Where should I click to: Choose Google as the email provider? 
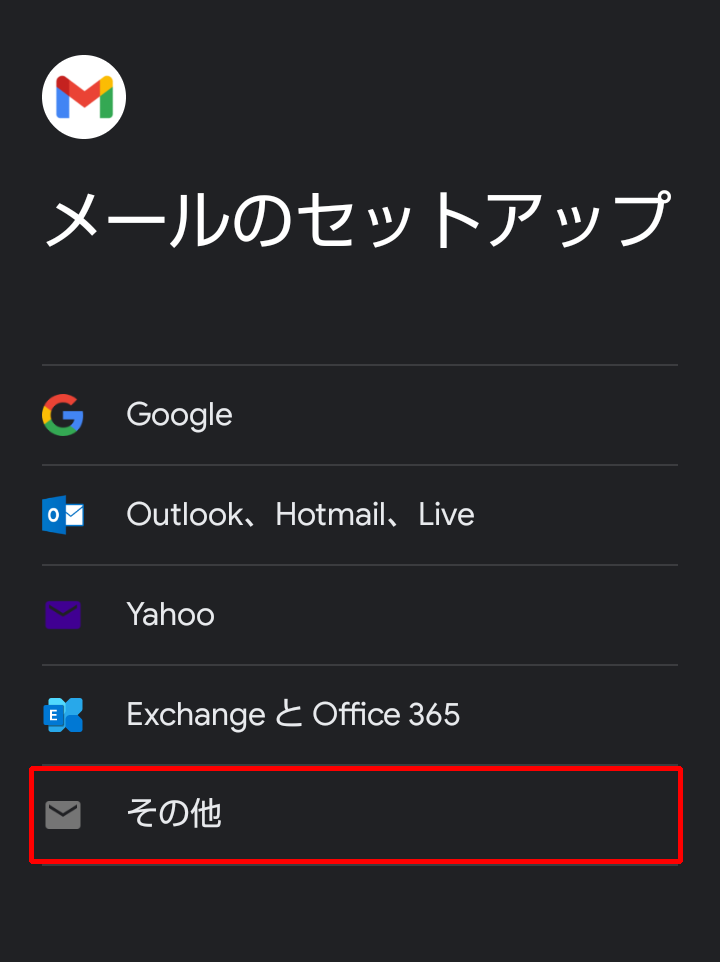click(180, 415)
